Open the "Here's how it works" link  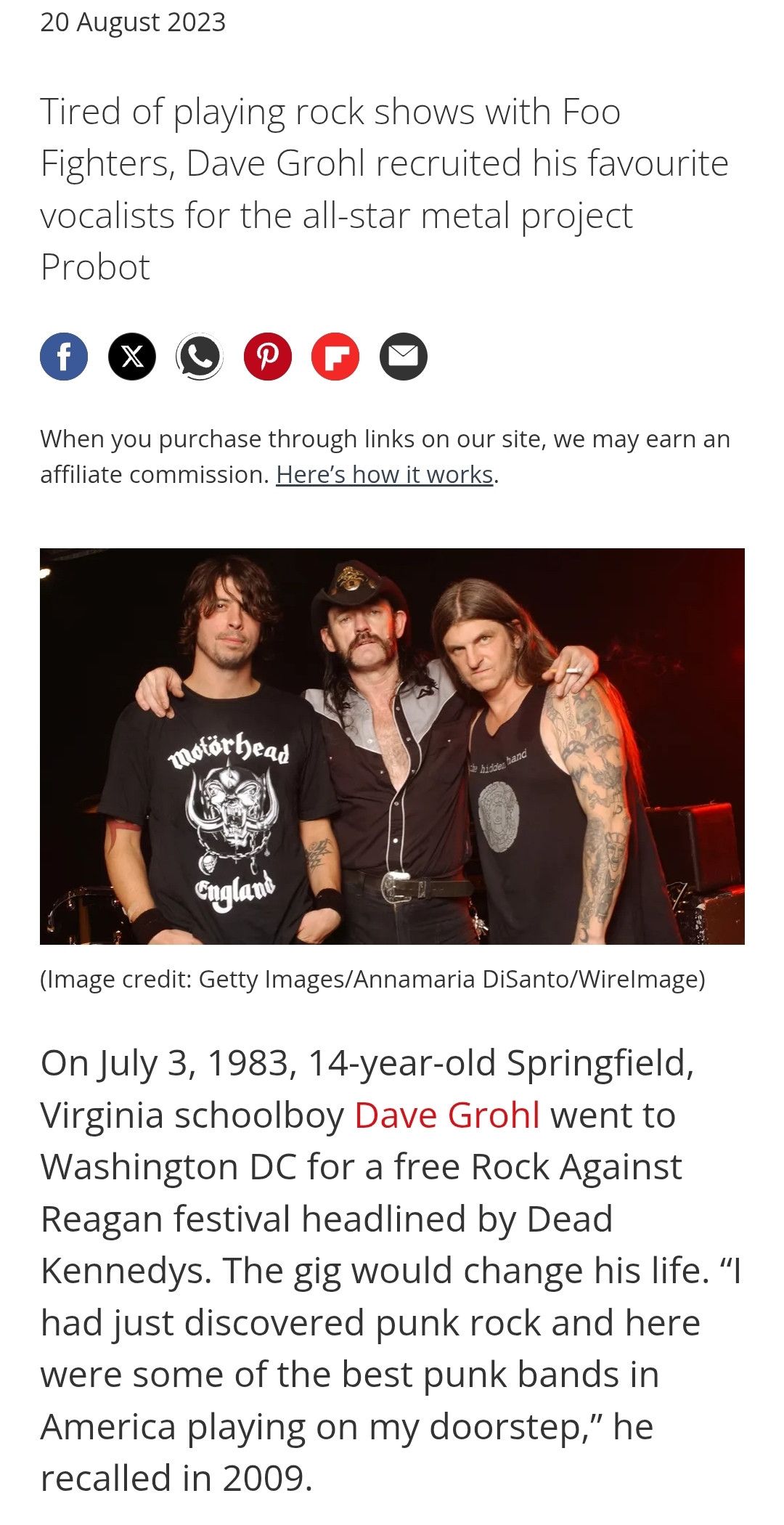pos(385,474)
